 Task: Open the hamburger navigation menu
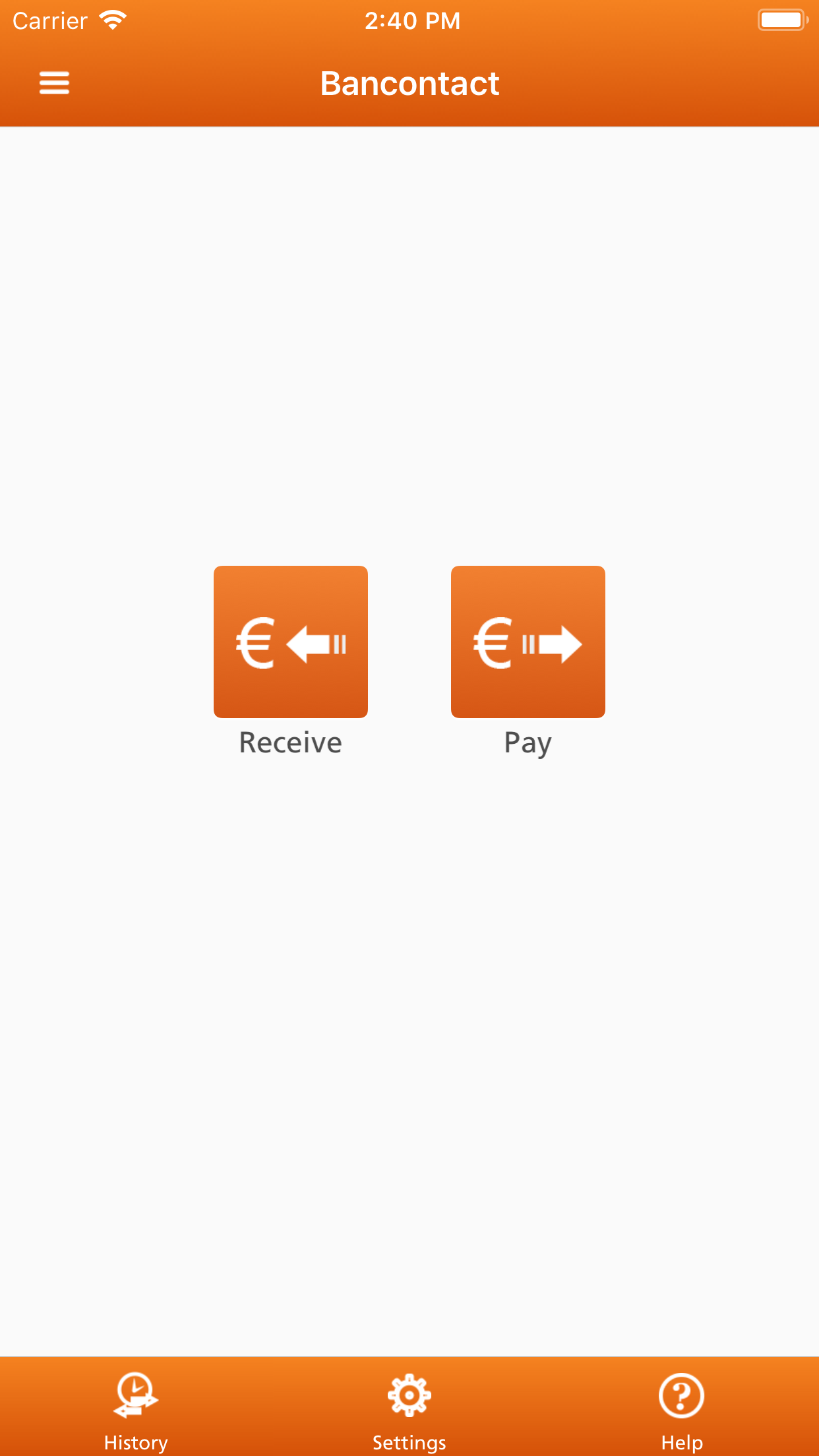tap(54, 82)
